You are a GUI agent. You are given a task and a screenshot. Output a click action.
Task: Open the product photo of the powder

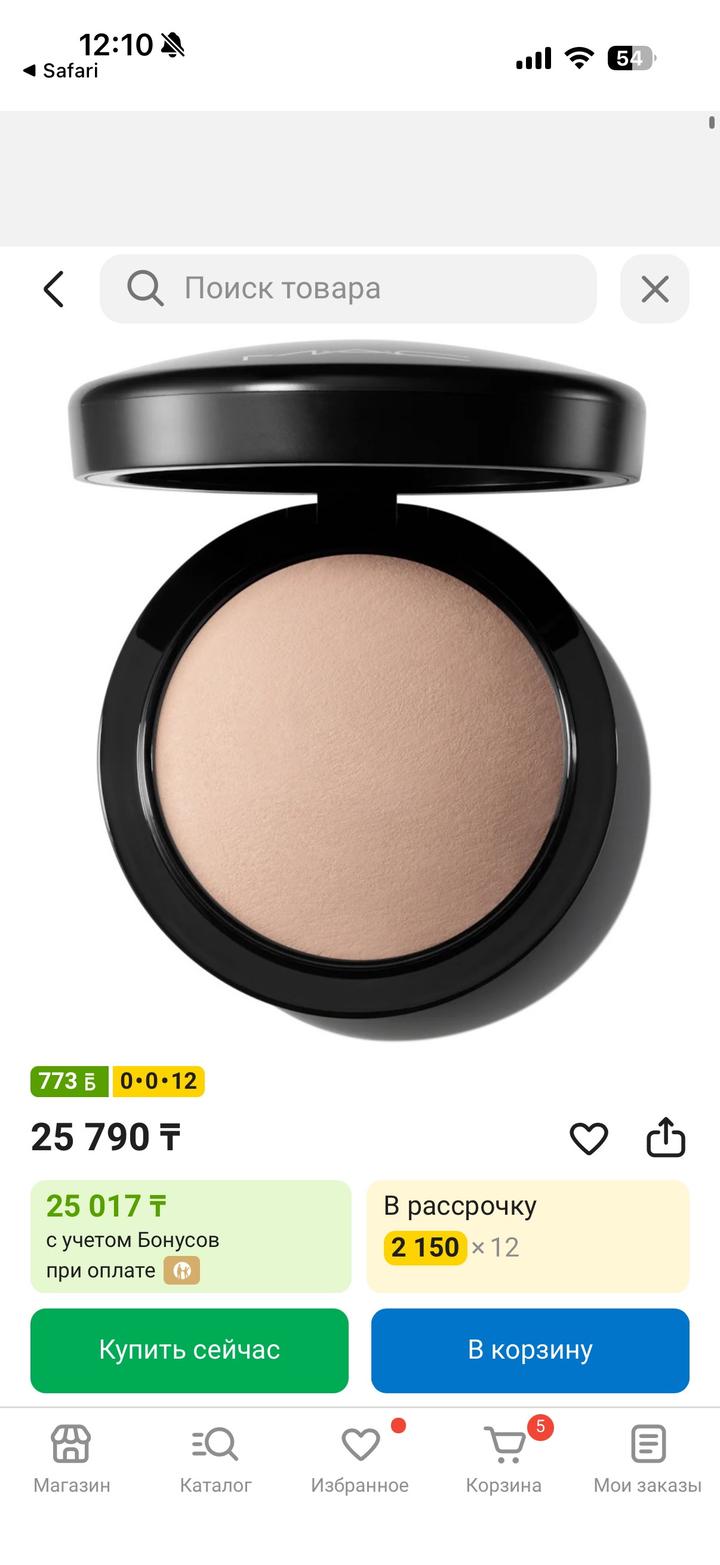point(360,690)
